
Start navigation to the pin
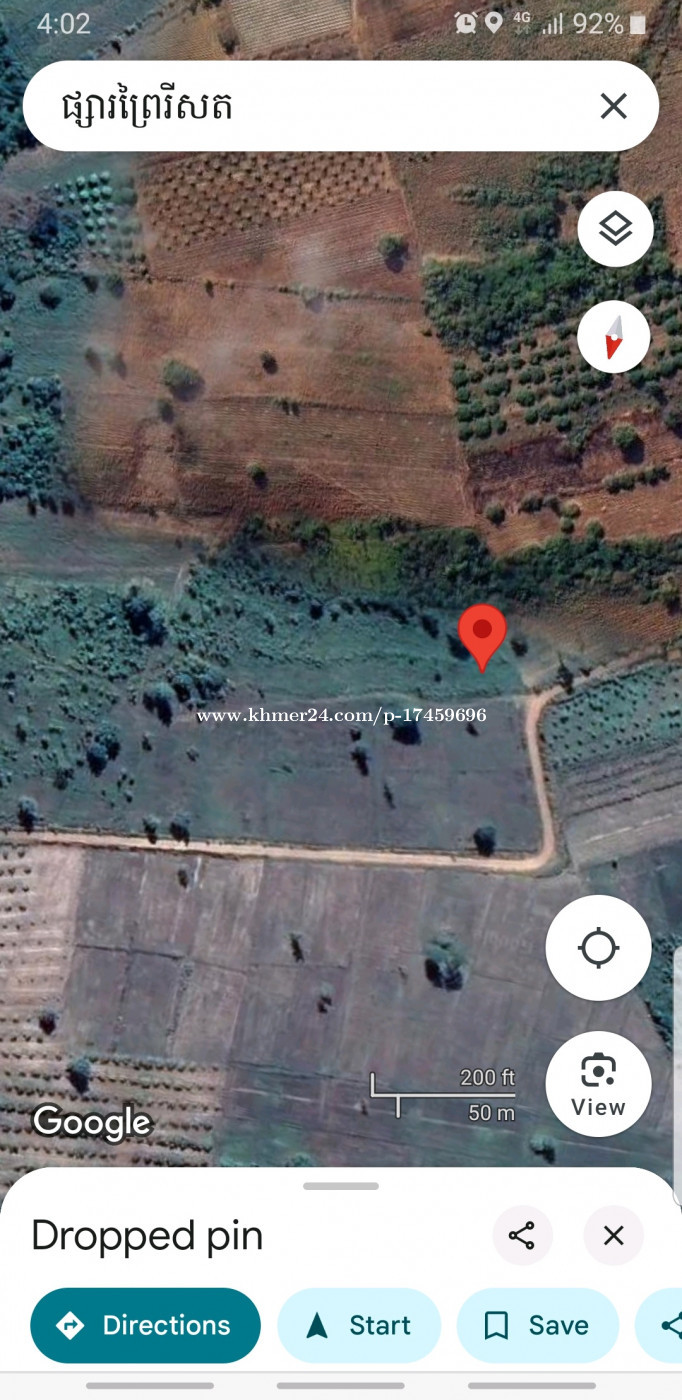[359, 1325]
